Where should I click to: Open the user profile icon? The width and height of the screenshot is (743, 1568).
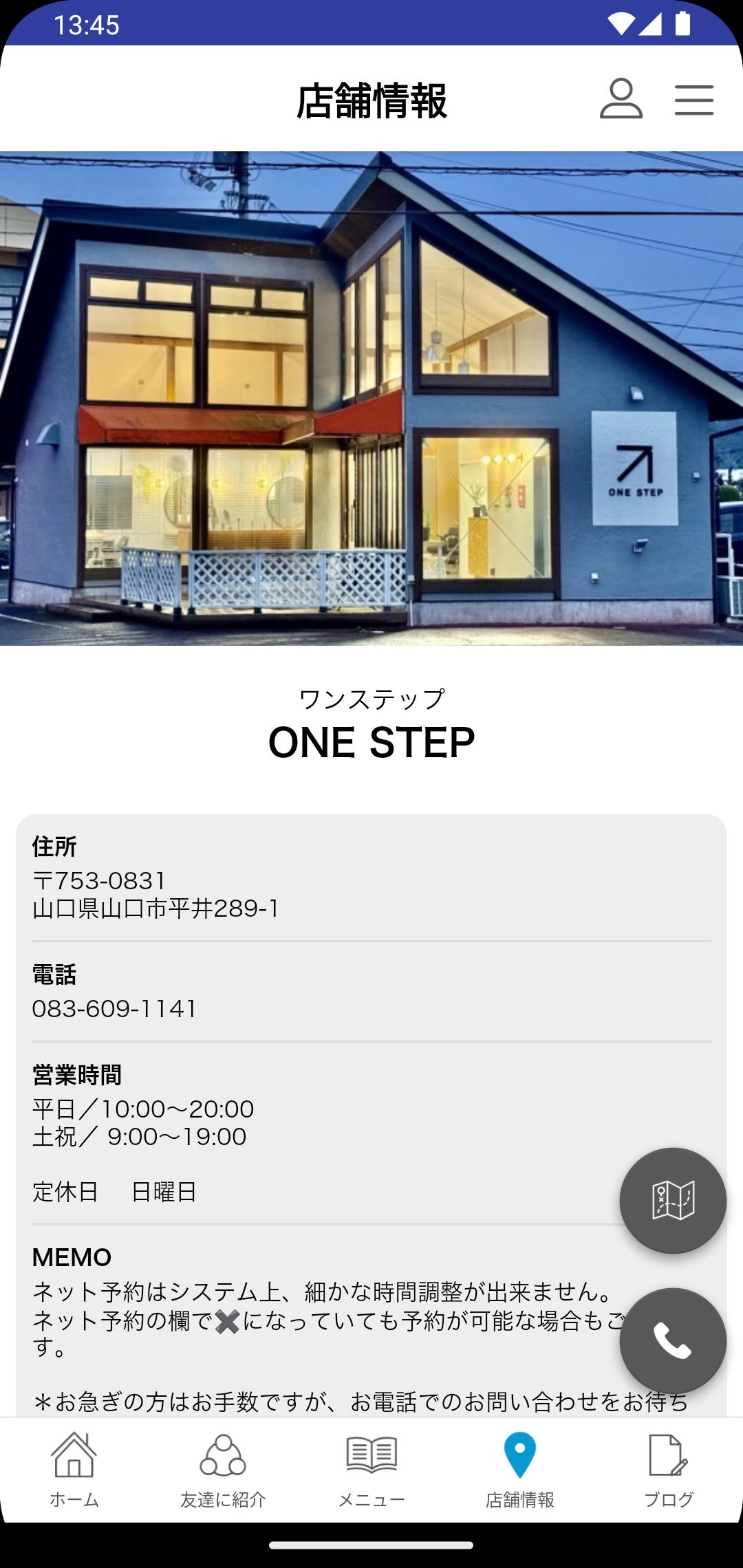point(621,98)
